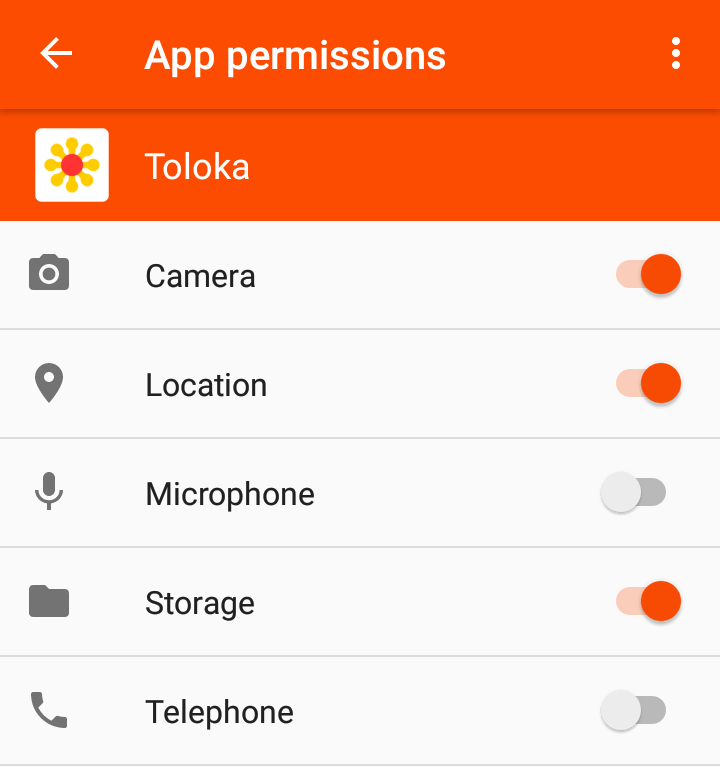Turn on Telephone permission
Screen dimensions: 720x767
[x=633, y=710]
